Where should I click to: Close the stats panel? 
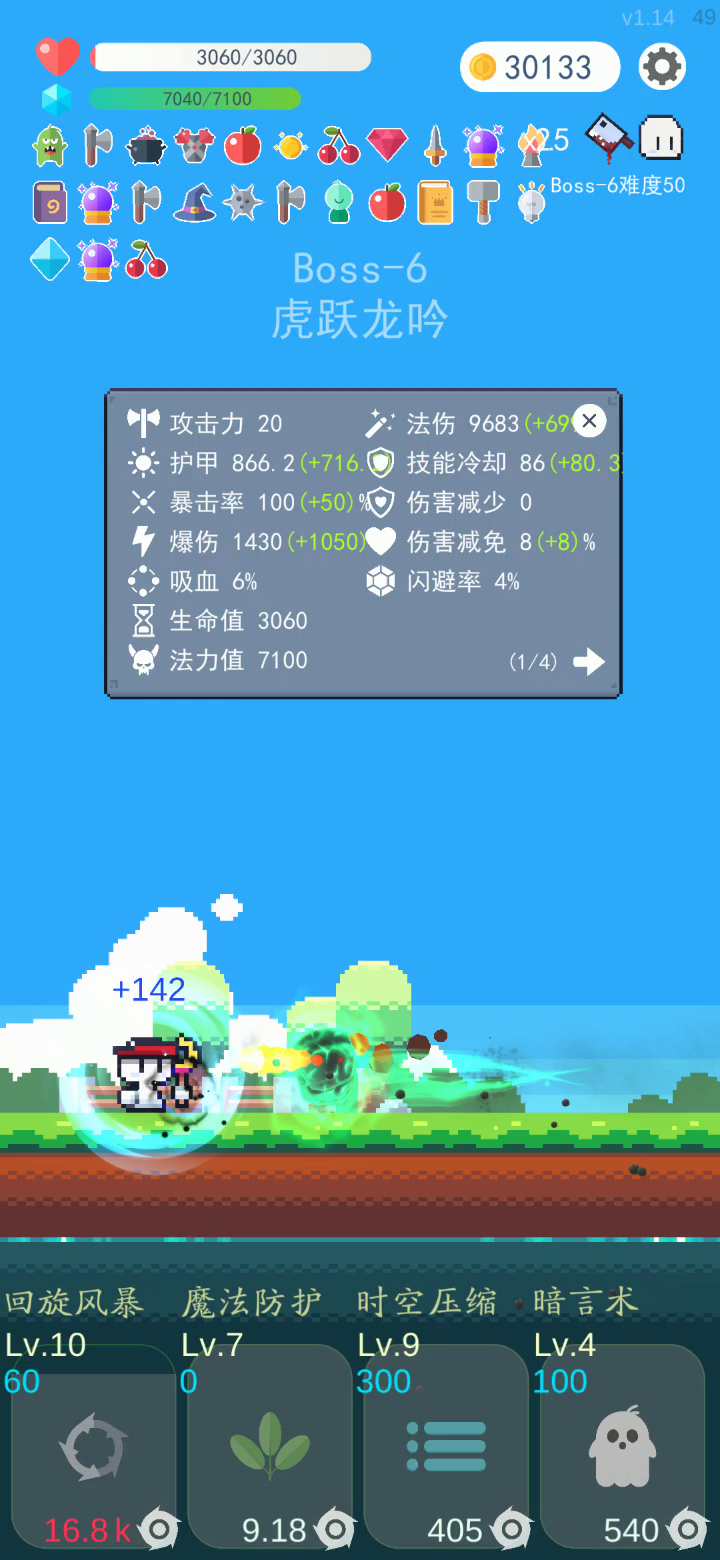click(x=589, y=422)
